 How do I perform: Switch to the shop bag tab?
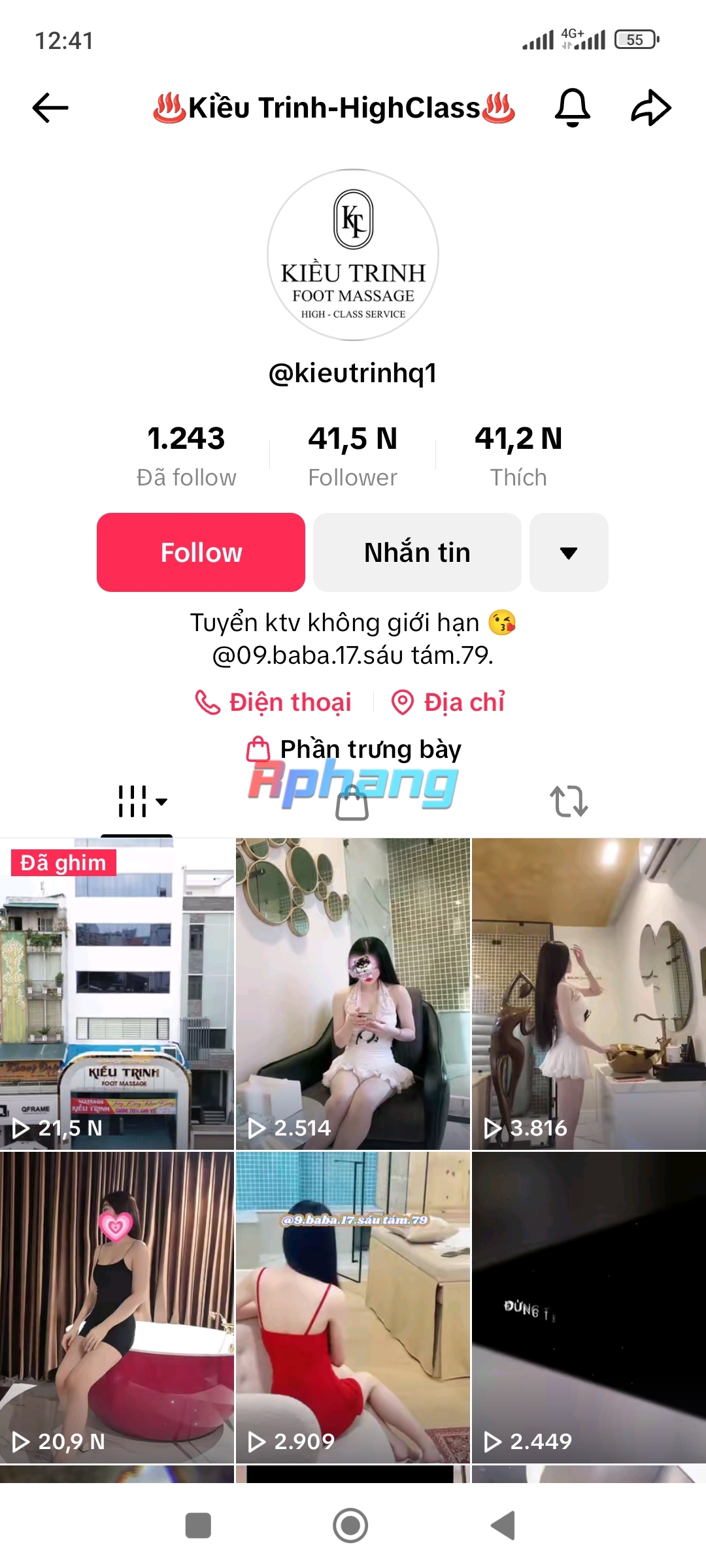(x=352, y=802)
